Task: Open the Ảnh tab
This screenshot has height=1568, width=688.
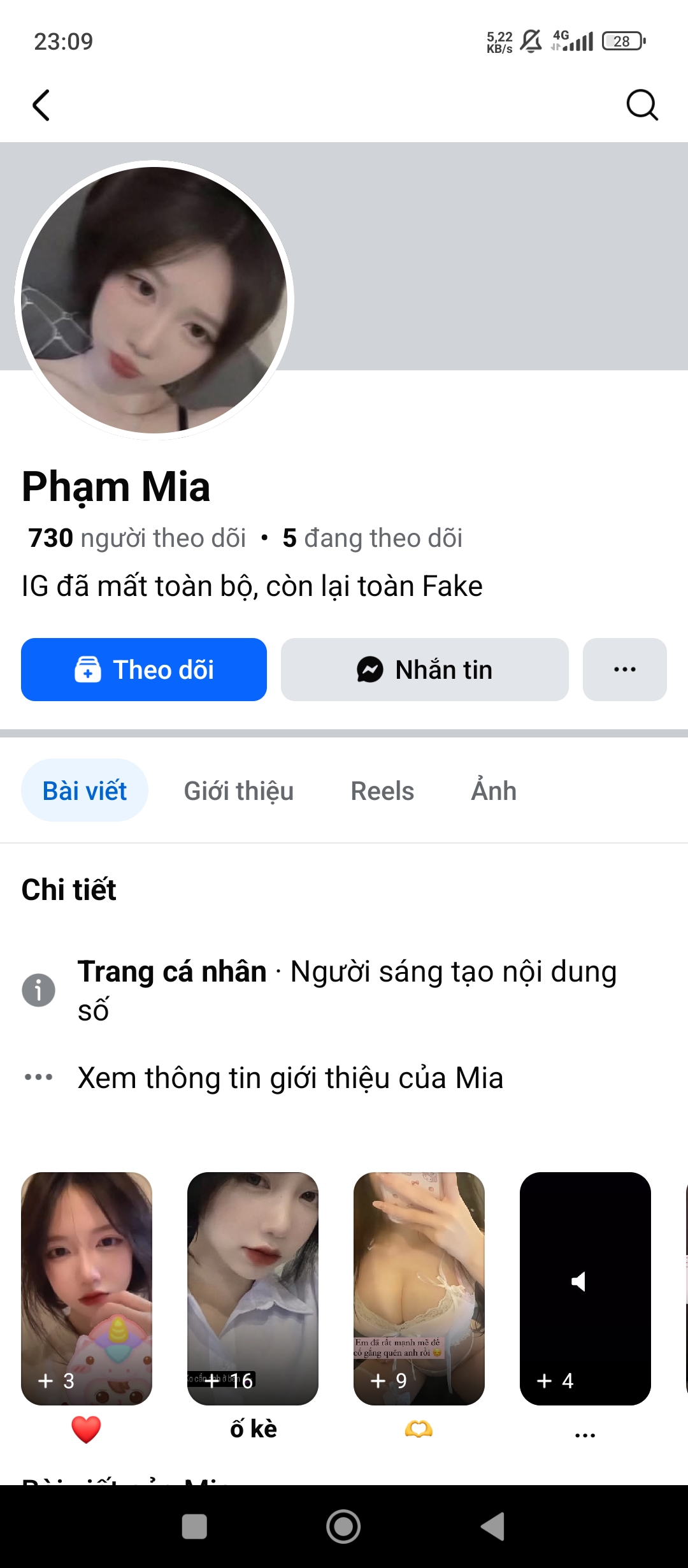Action: 494,791
